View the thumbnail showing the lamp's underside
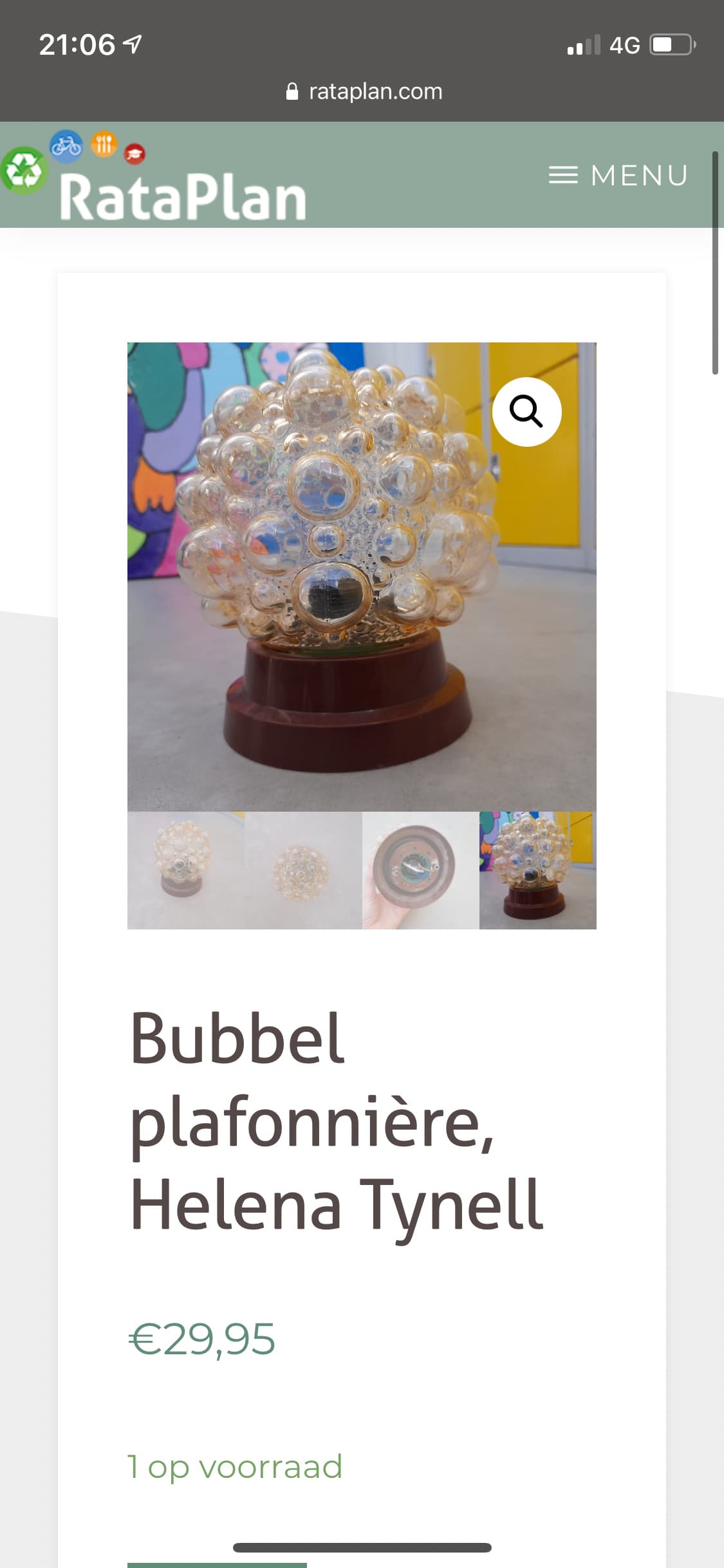 pos(420,870)
